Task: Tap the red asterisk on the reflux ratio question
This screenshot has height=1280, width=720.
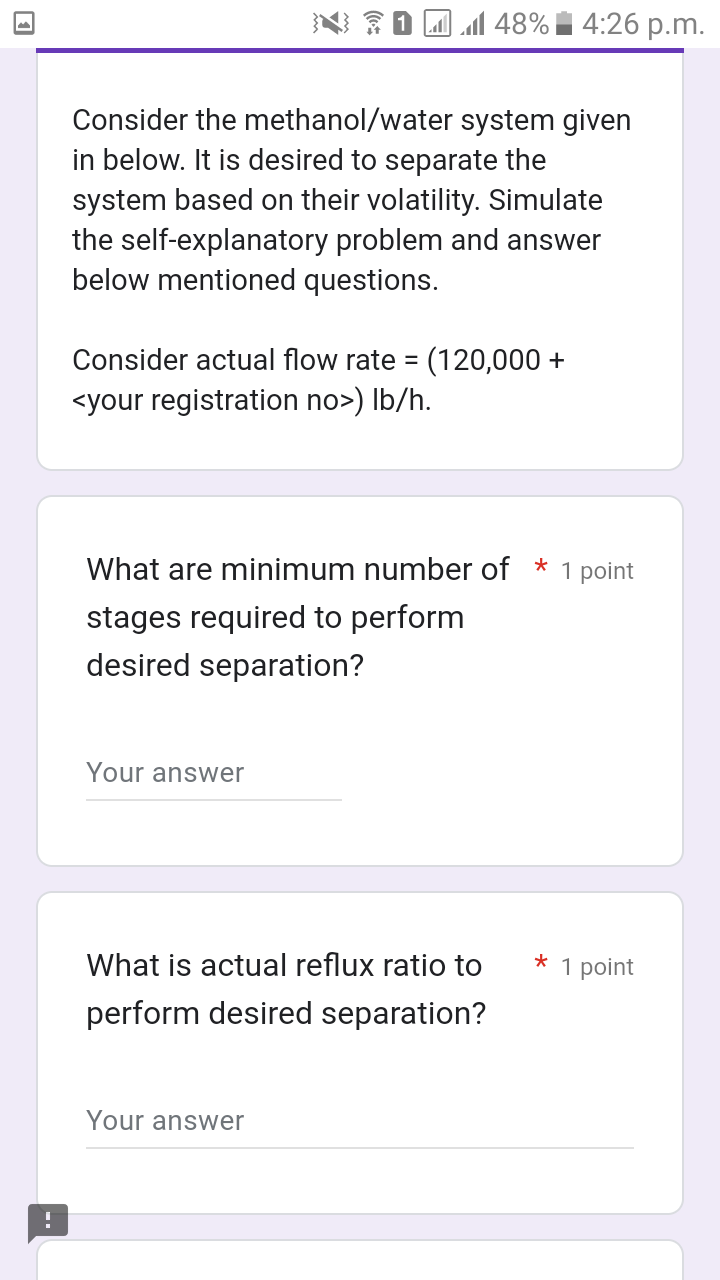Action: tap(541, 962)
